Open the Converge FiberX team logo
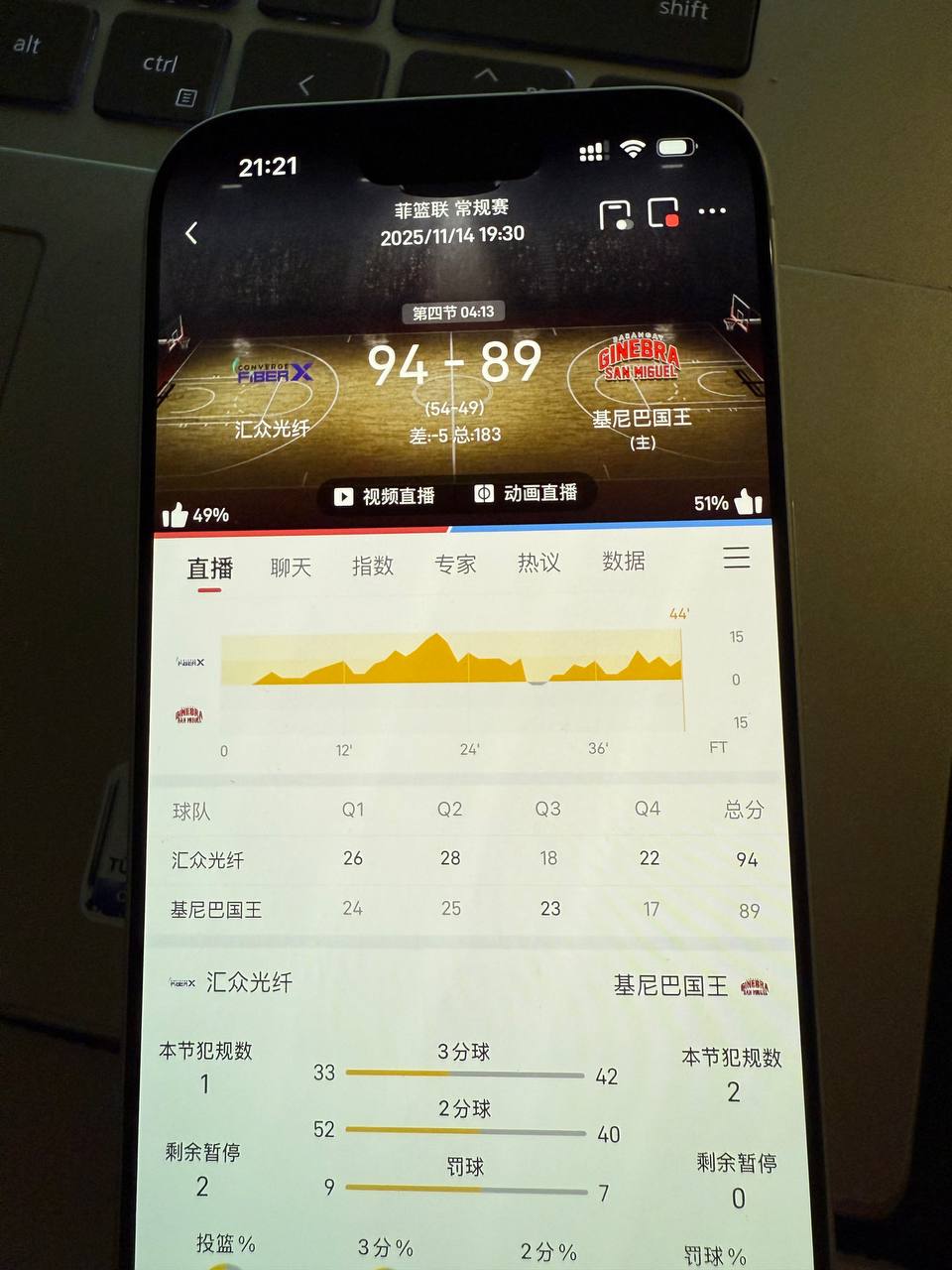Image resolution: width=952 pixels, height=1270 pixels. 274,373
